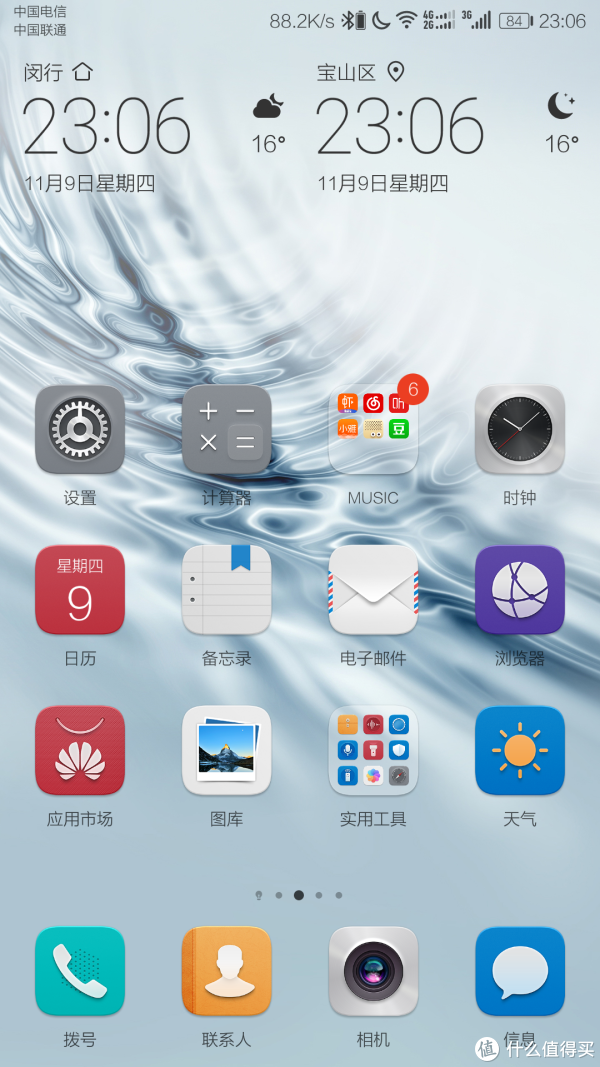Launch the 浏览器 browser
The image size is (600, 1067).
point(520,590)
